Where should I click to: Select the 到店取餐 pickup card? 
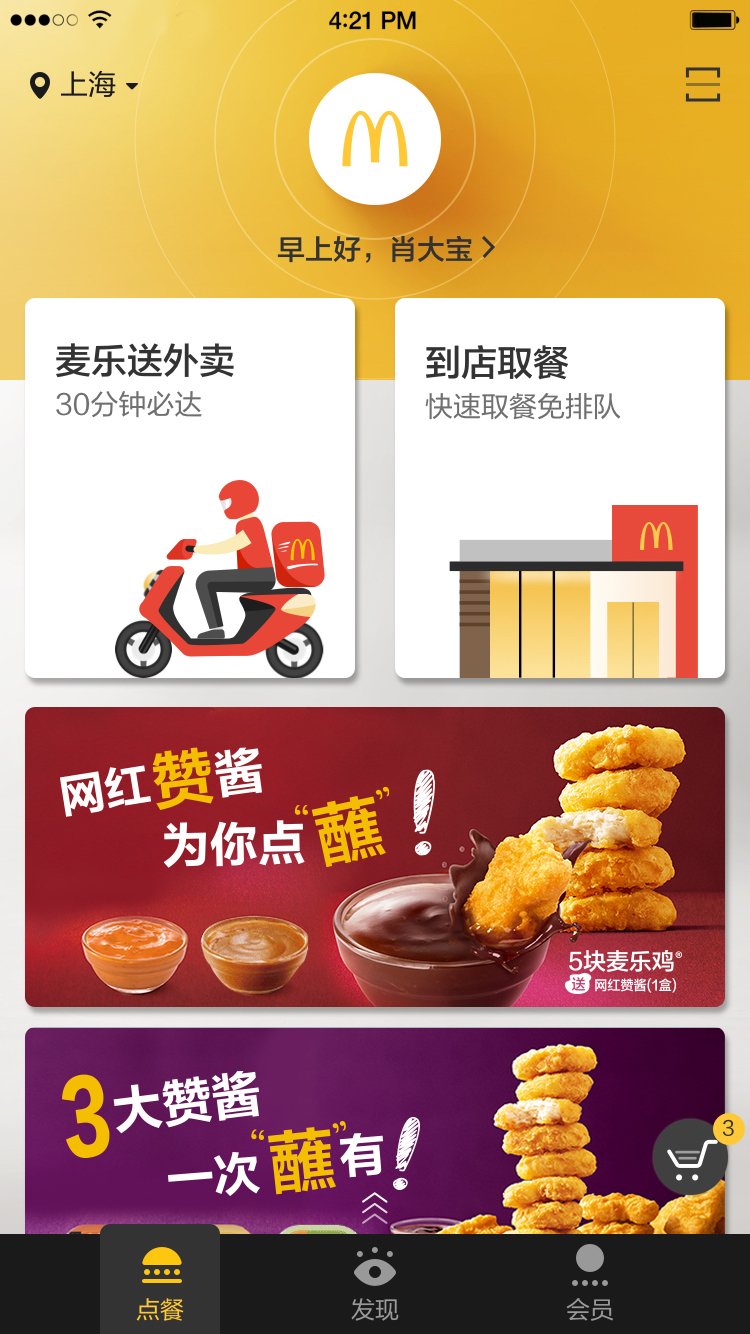pos(561,485)
